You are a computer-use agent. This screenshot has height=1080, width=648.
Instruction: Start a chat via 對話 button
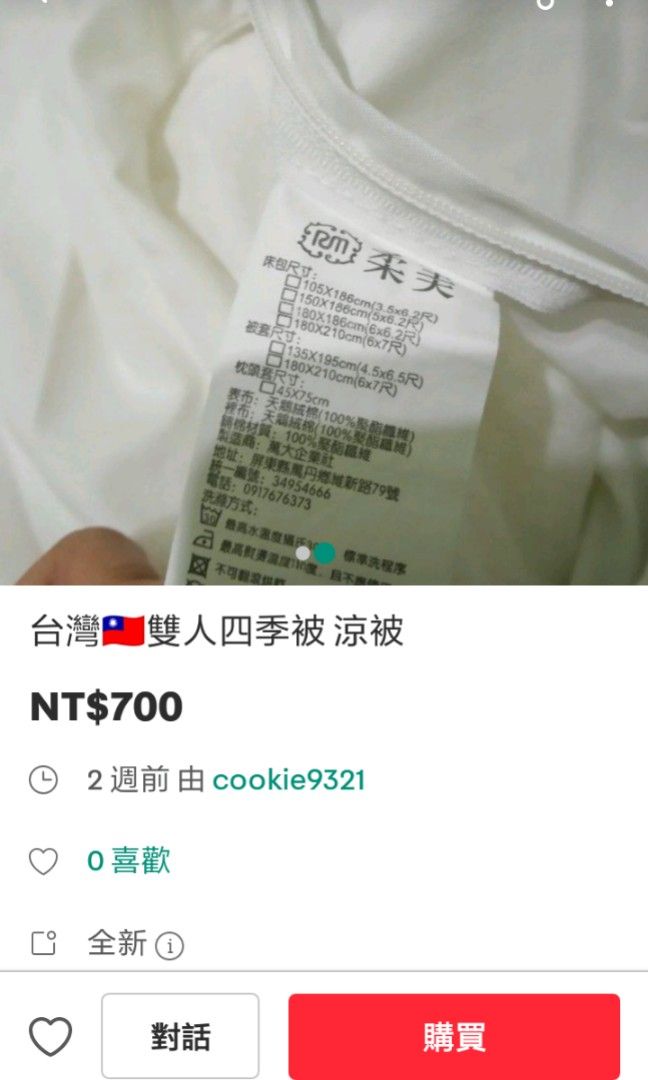pos(180,1036)
